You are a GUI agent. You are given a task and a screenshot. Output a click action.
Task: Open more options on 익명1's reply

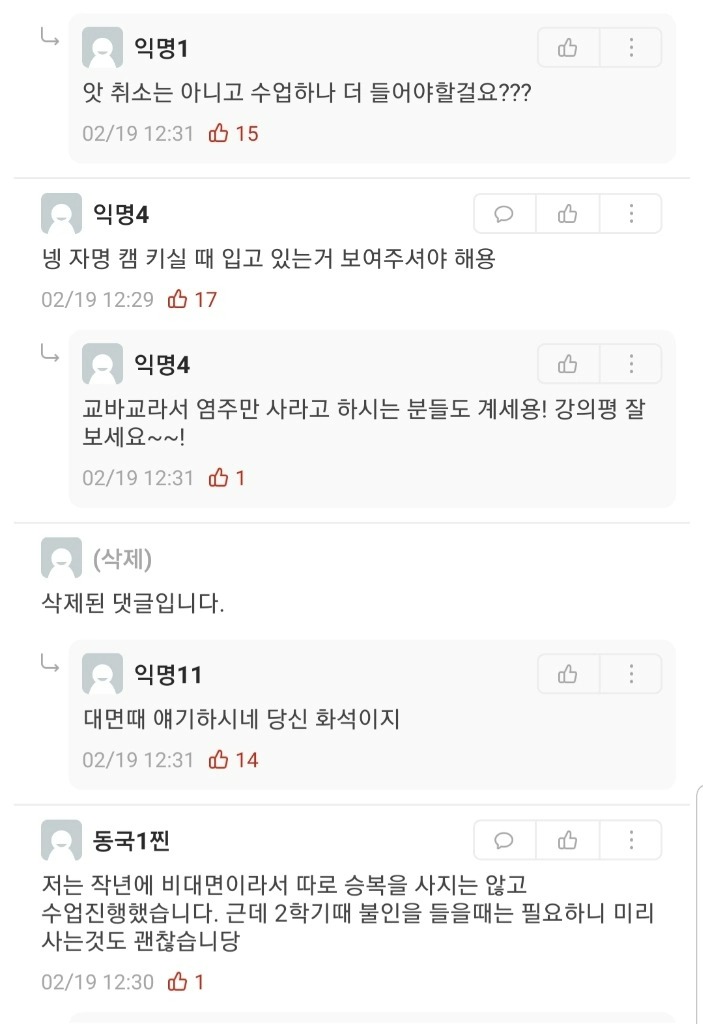pos(631,47)
